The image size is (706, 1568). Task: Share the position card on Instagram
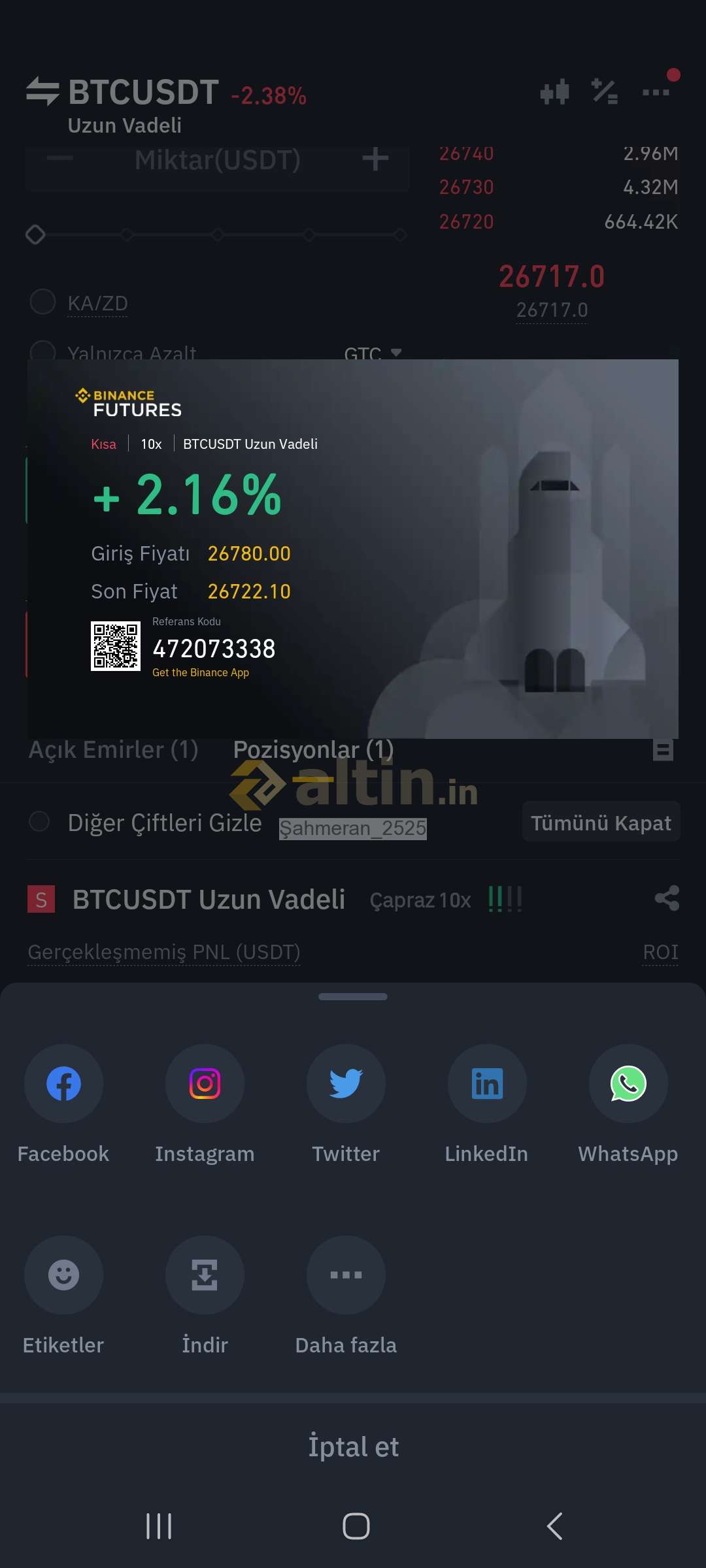point(205,1083)
